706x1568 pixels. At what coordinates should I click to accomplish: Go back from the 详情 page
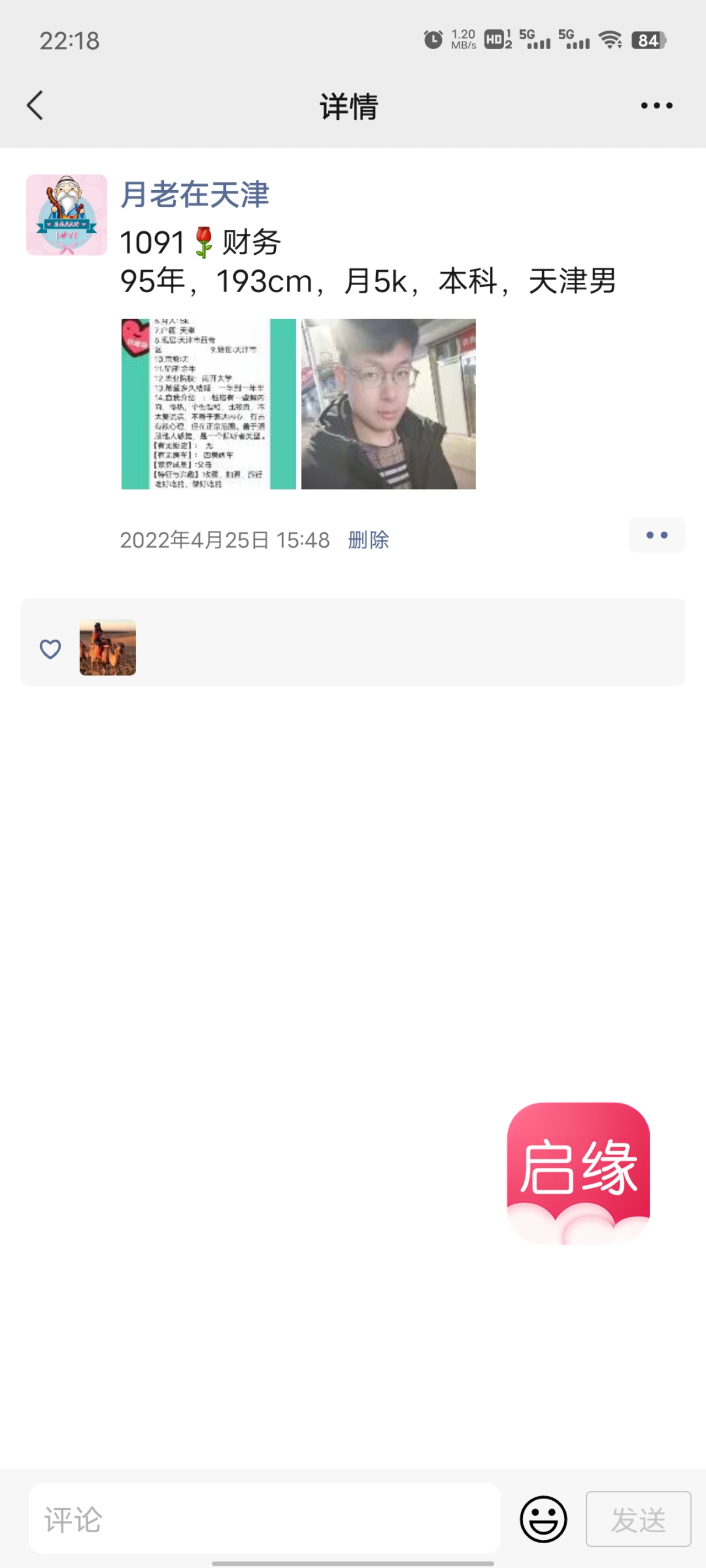pos(35,105)
